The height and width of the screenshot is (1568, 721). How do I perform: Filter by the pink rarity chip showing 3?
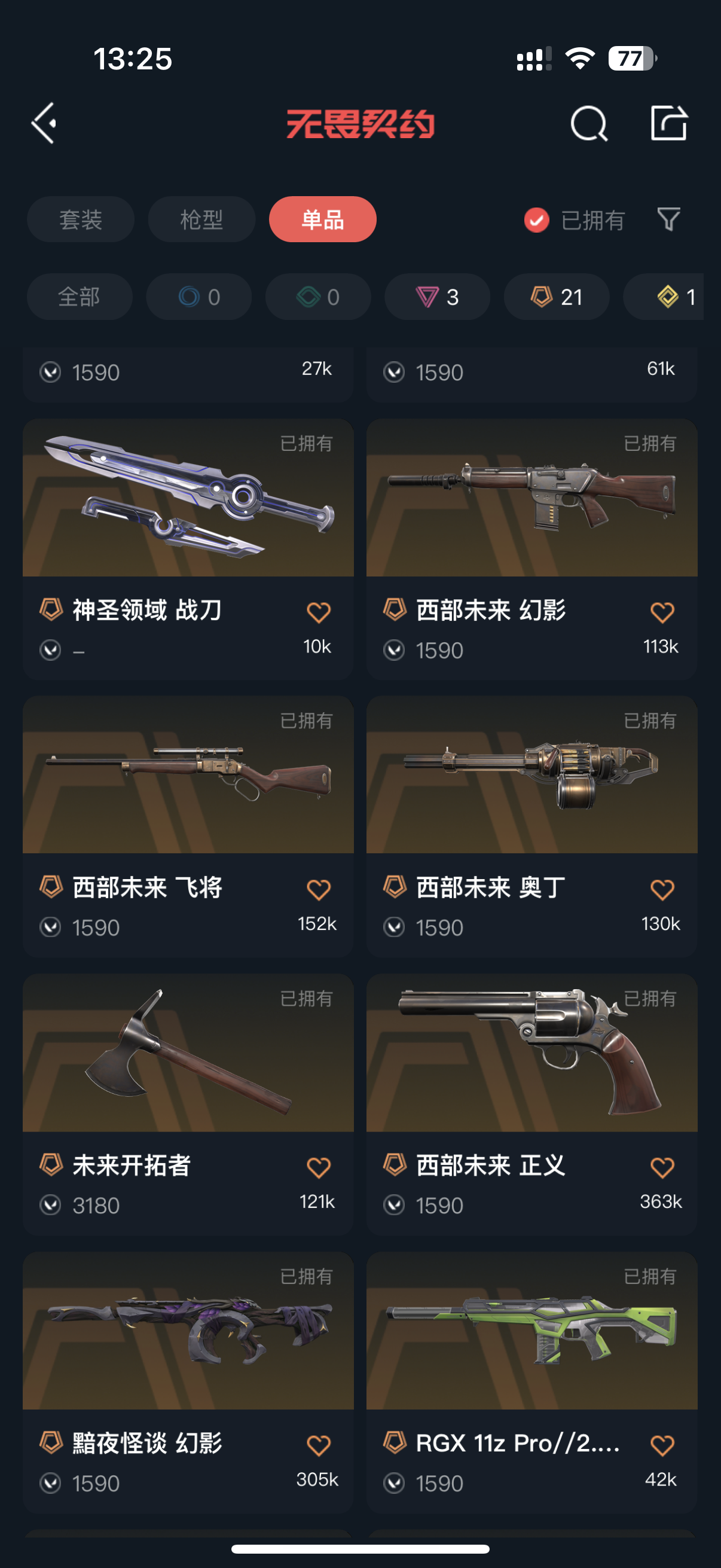[437, 297]
